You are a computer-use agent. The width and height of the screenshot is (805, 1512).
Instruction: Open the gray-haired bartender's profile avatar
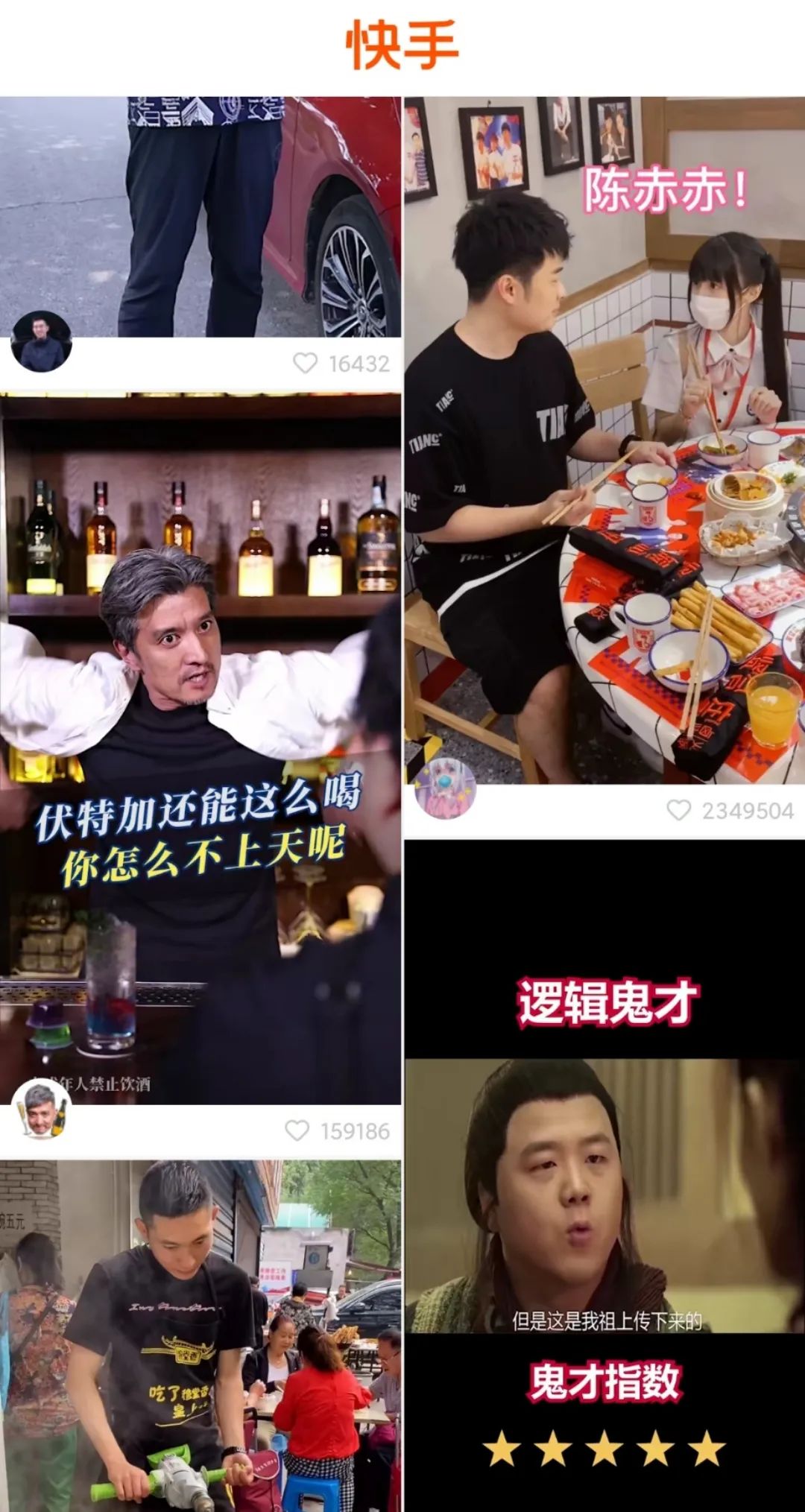click(42, 1108)
